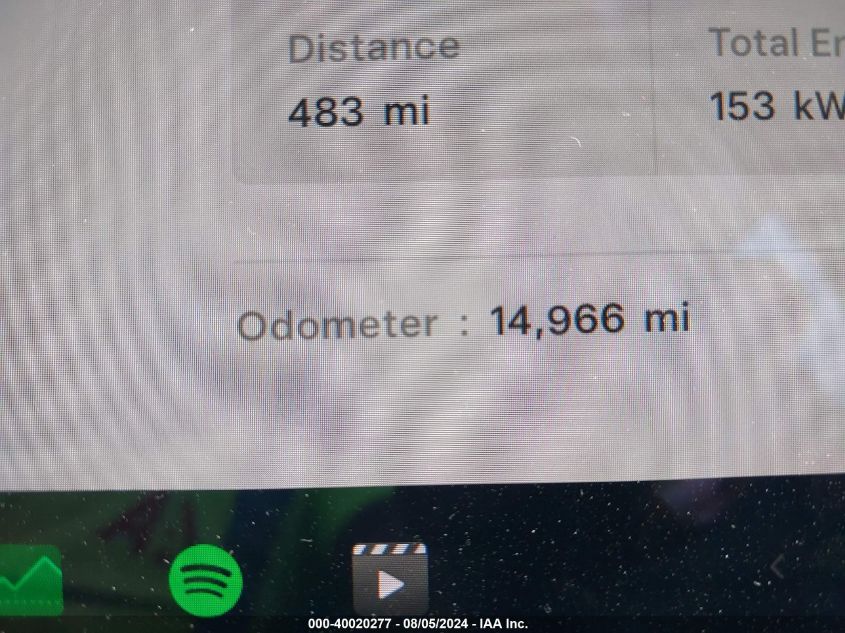Open the Spotify app in the dock
Image resolution: width=845 pixels, height=633 pixels.
[x=205, y=580]
